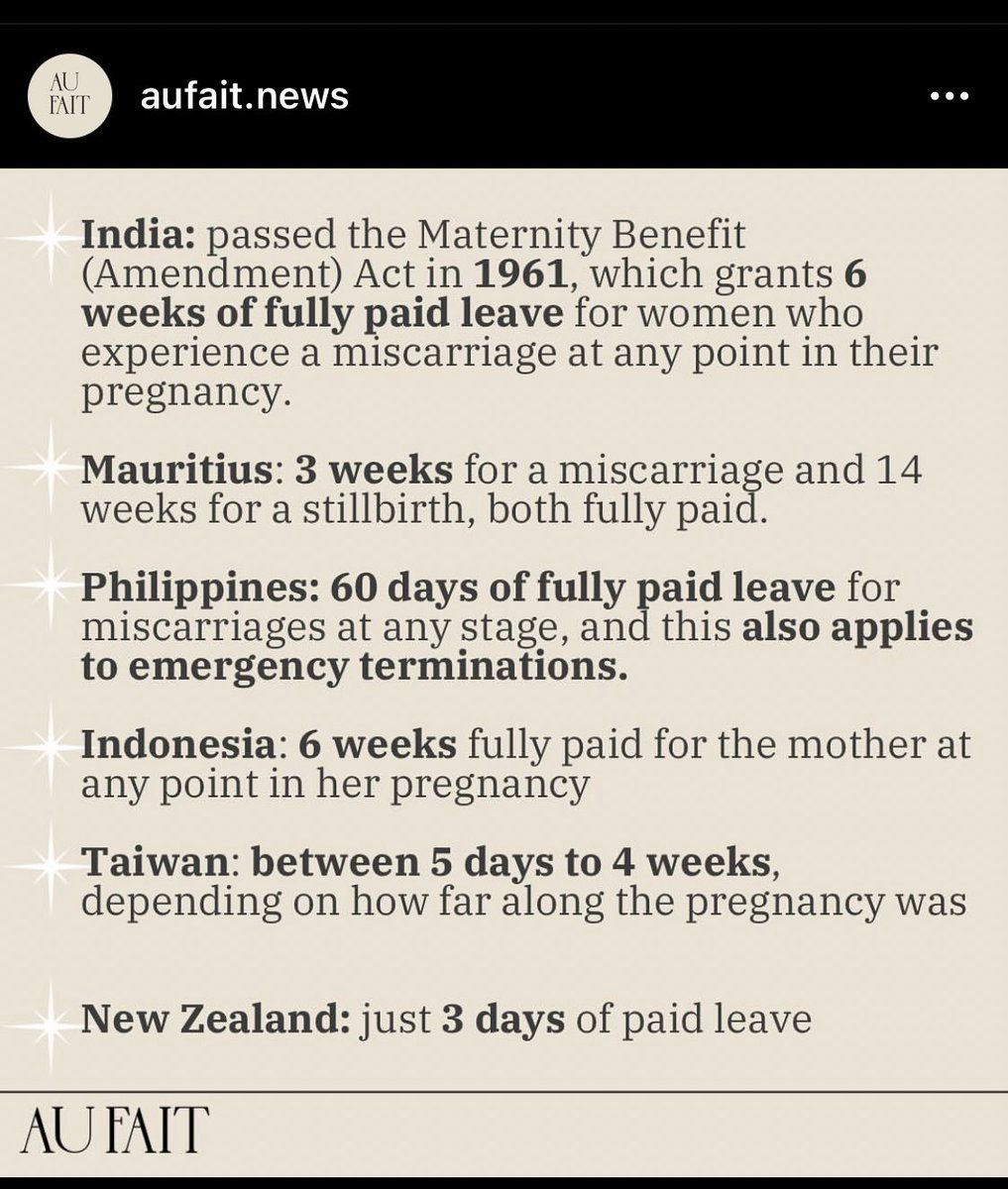The height and width of the screenshot is (1189, 1008).
Task: Open the aufait.news account name
Action: [245, 96]
